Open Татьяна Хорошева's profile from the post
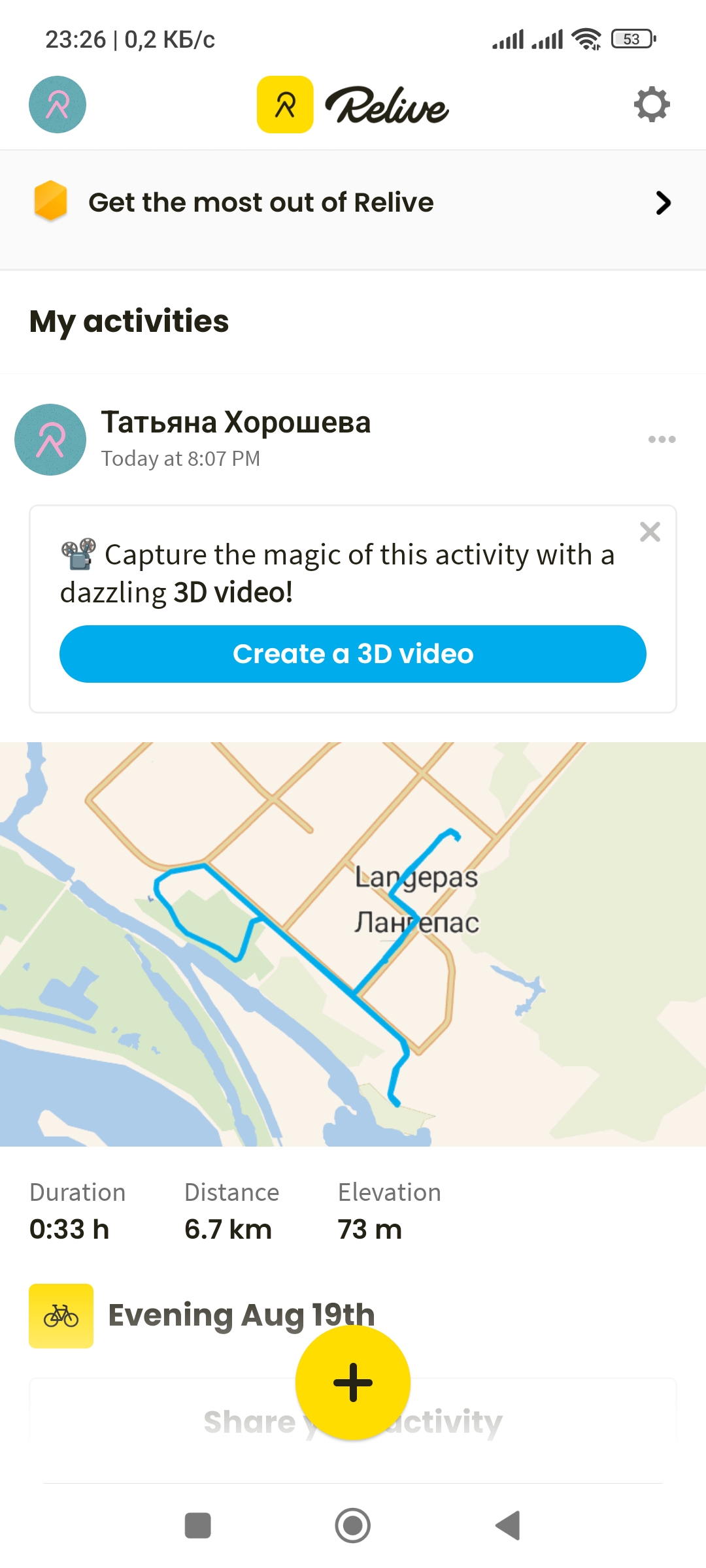 point(235,422)
